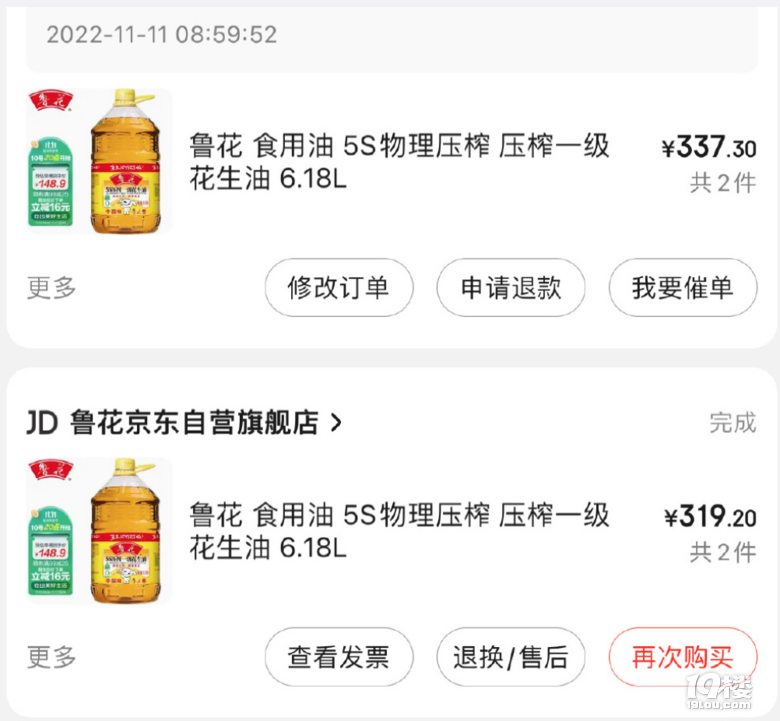Request a refund via 申请退款

pyautogui.click(x=510, y=288)
